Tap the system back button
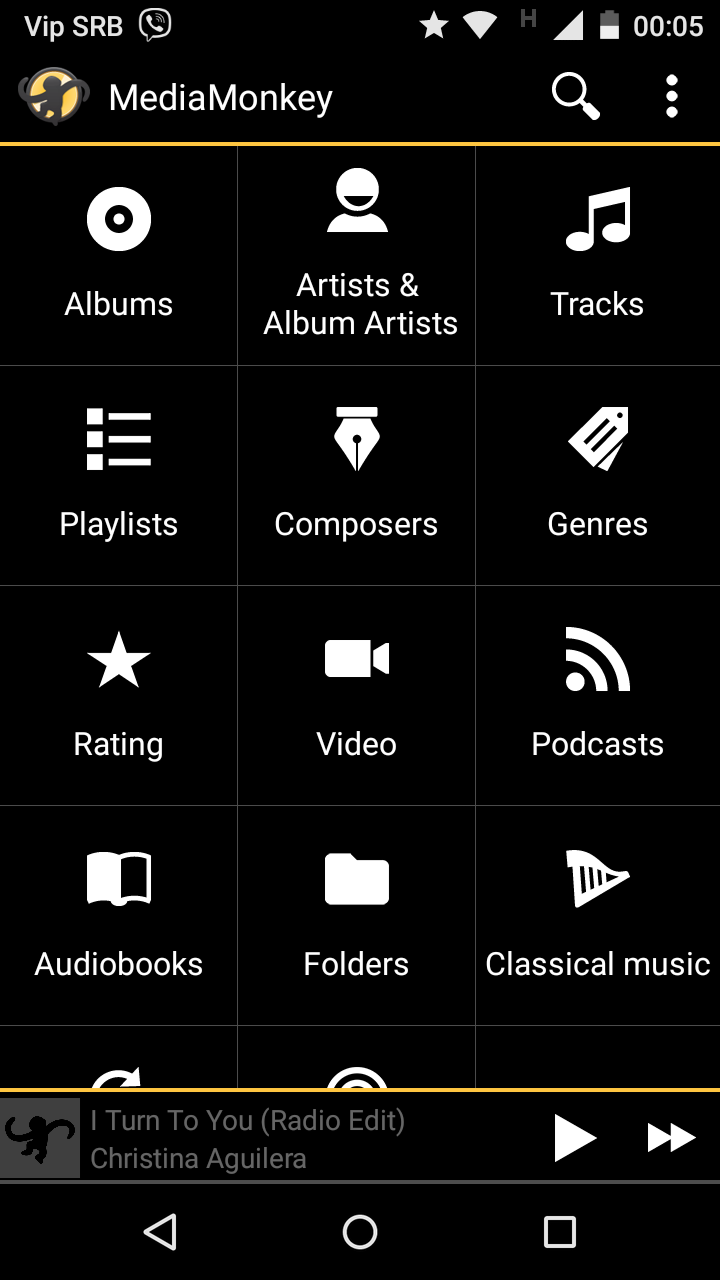The height and width of the screenshot is (1280, 720). click(x=160, y=1232)
